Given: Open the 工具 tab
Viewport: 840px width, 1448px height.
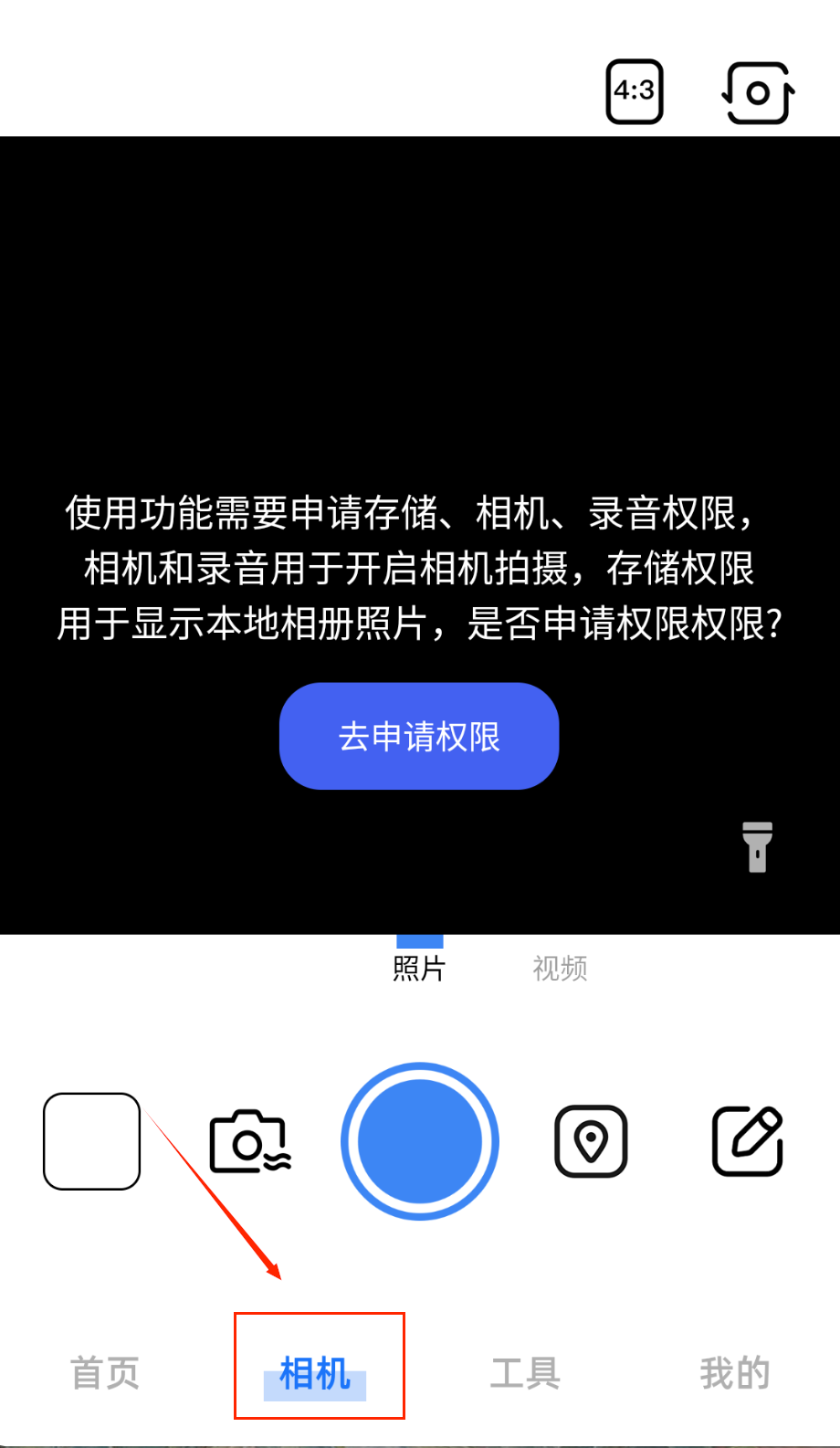Looking at the screenshot, I should [x=525, y=1373].
